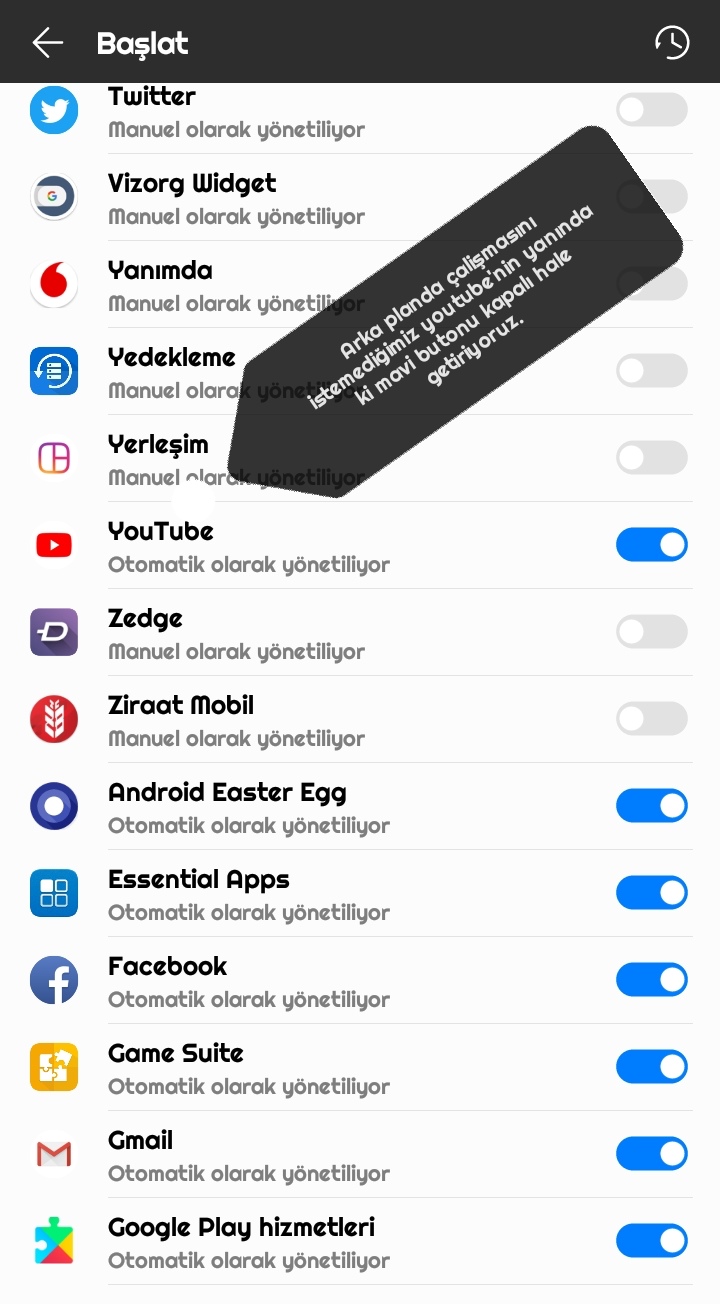
Task: Go back using the top arrow
Action: pyautogui.click(x=47, y=43)
